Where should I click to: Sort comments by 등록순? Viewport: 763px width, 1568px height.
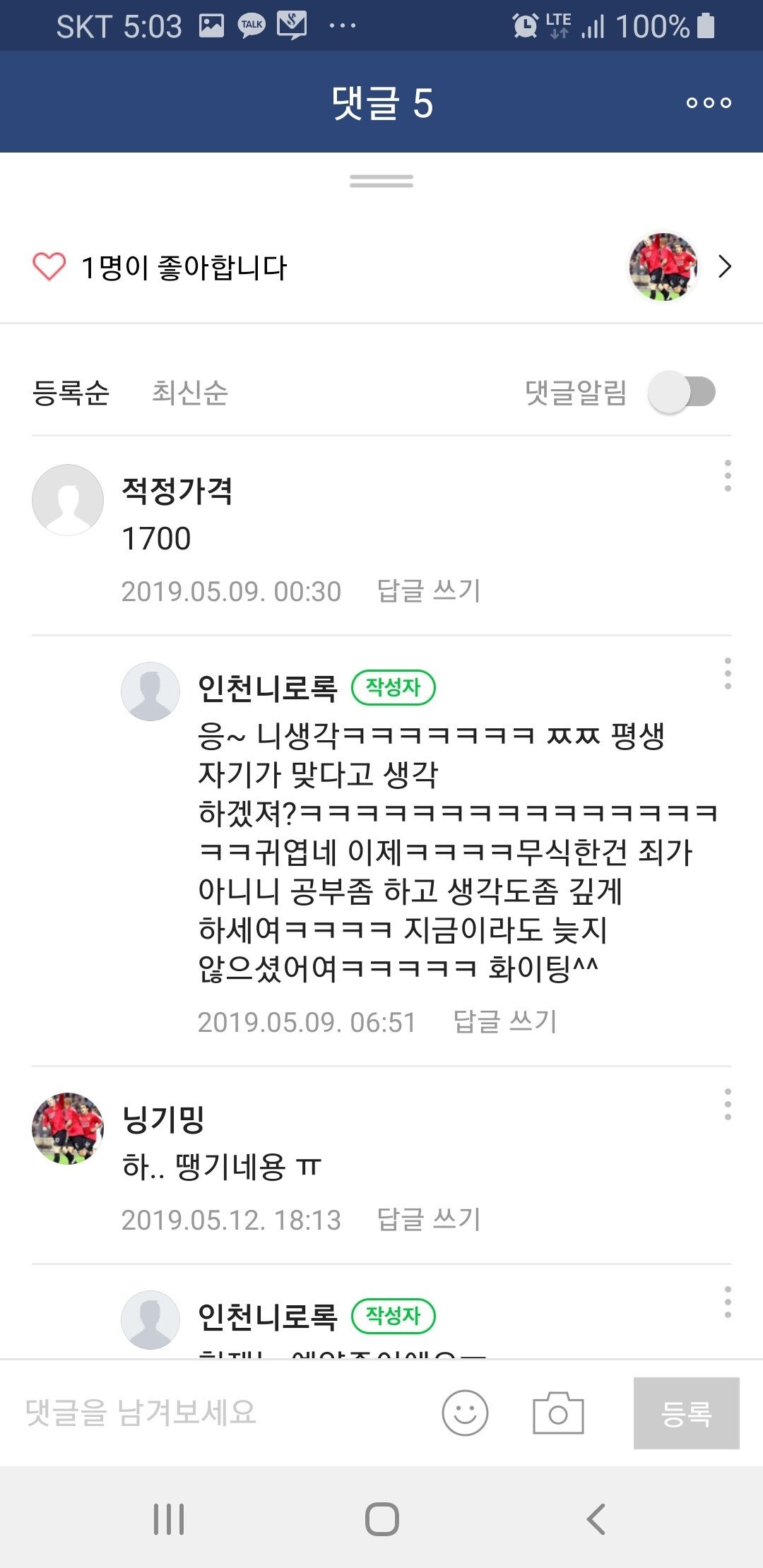[x=71, y=393]
